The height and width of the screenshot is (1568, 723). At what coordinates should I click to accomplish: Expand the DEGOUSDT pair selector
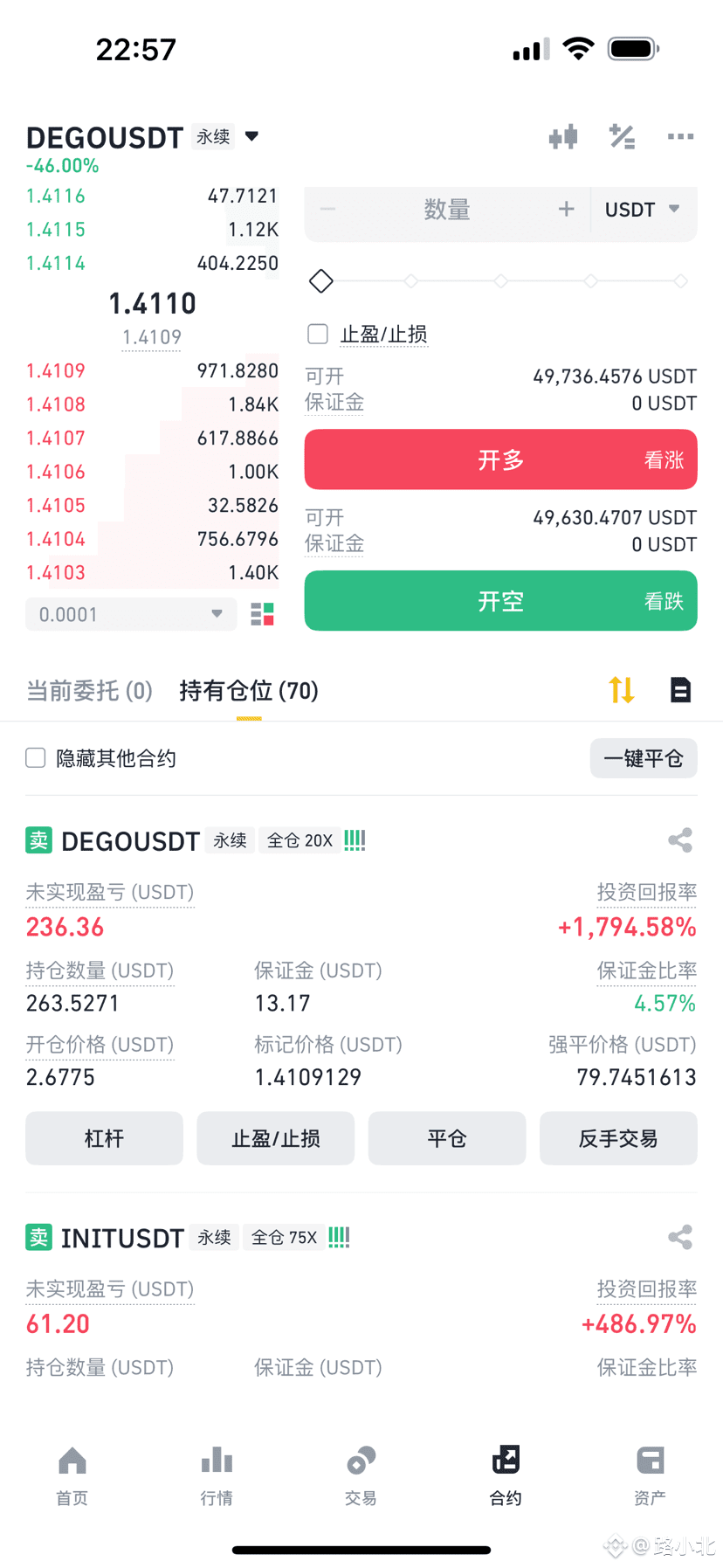(x=251, y=136)
